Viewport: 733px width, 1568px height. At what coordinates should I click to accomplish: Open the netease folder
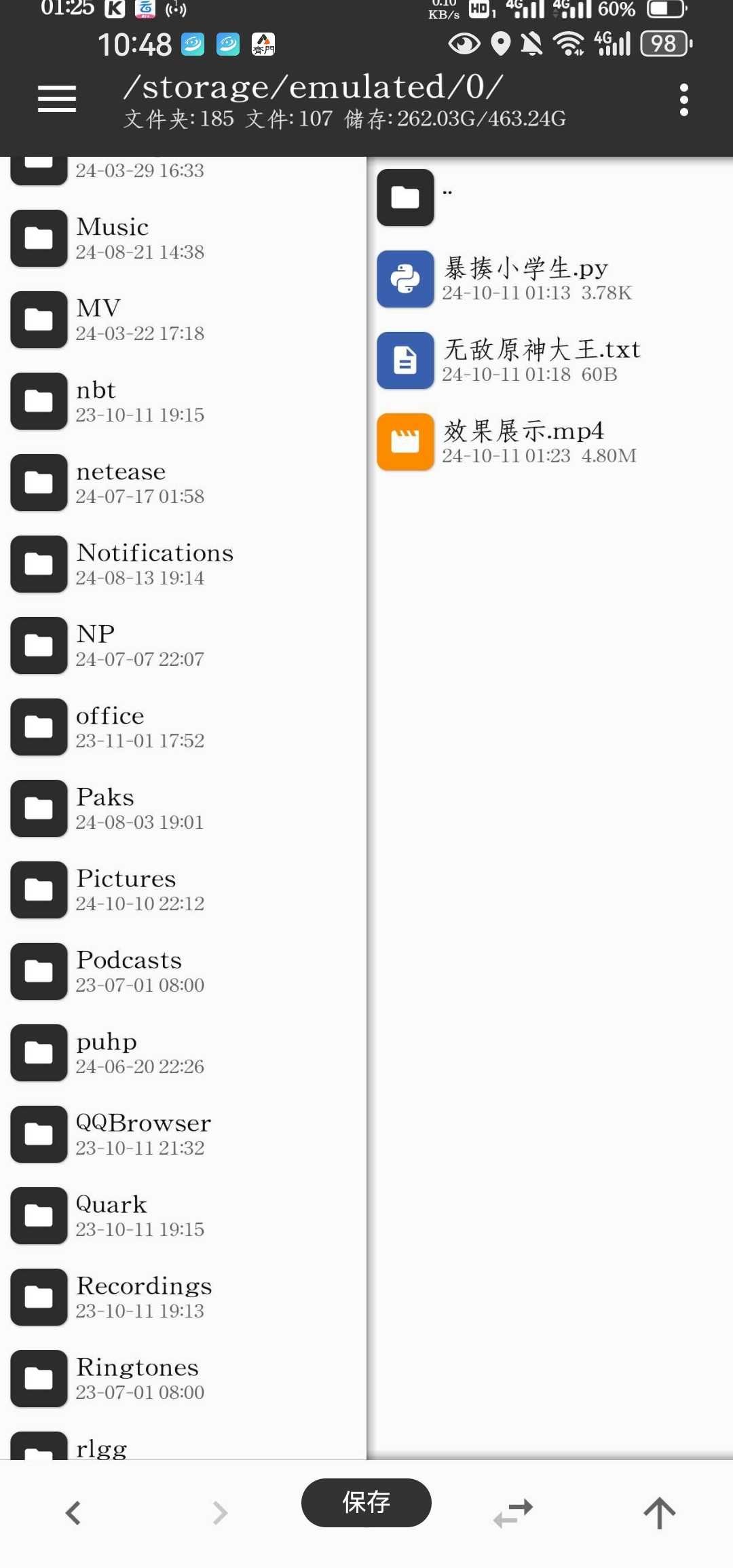click(183, 483)
